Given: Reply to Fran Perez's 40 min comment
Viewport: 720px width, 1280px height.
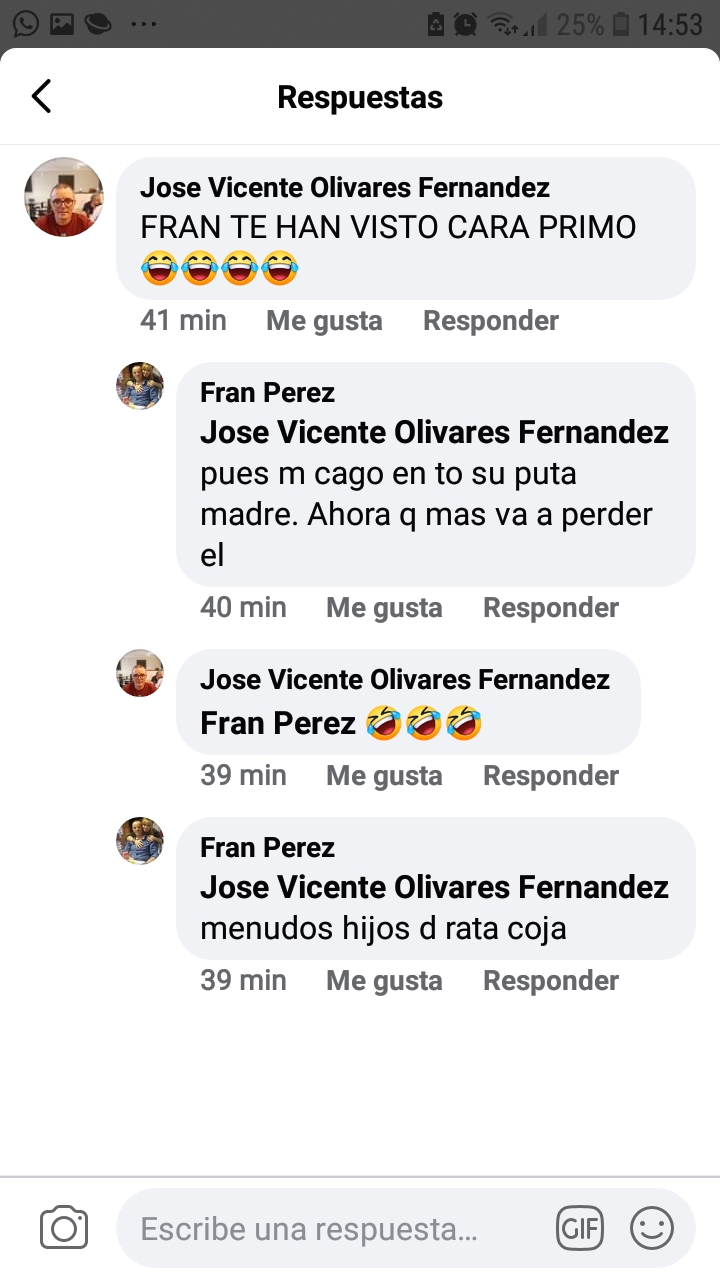Looking at the screenshot, I should point(550,608).
